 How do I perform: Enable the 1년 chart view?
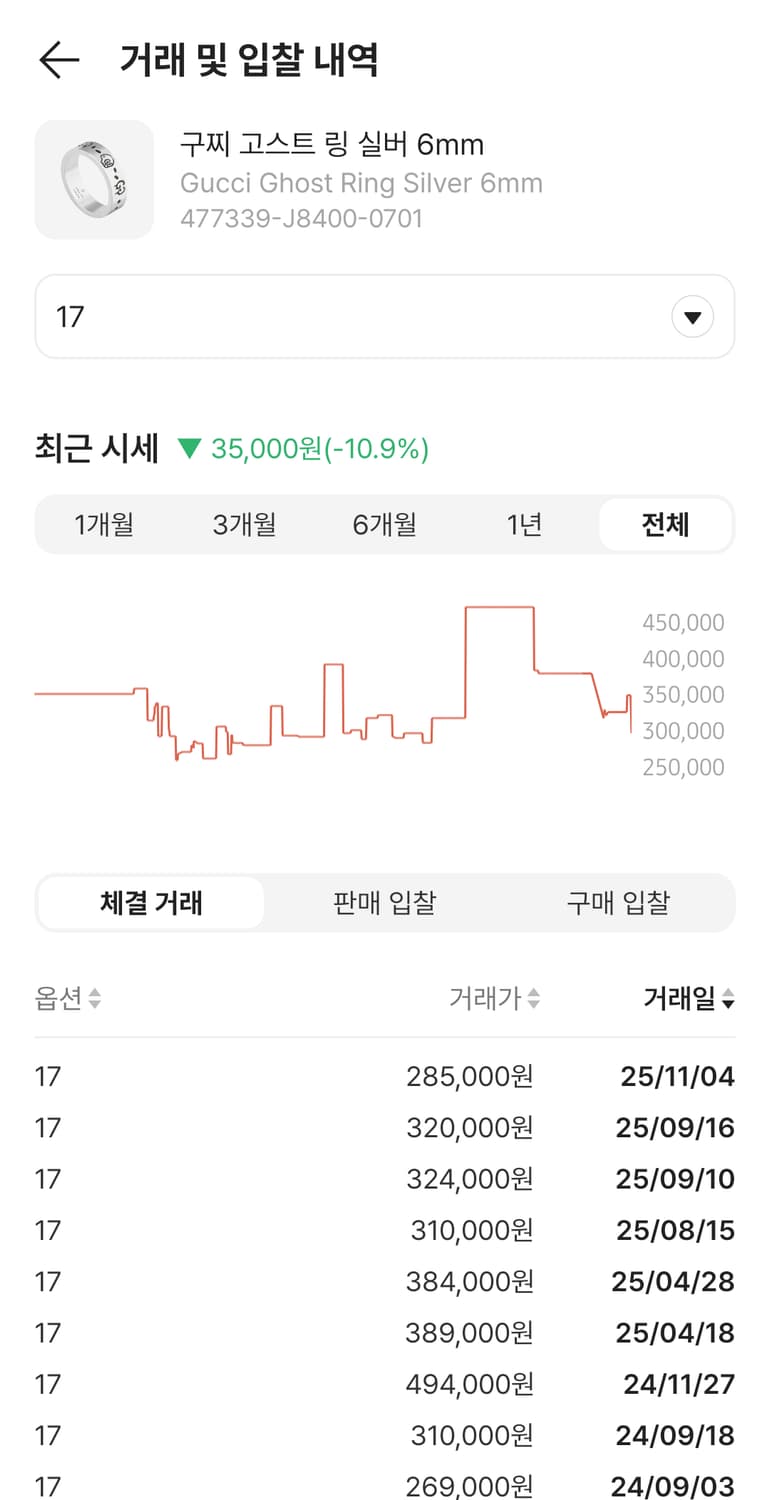point(524,524)
